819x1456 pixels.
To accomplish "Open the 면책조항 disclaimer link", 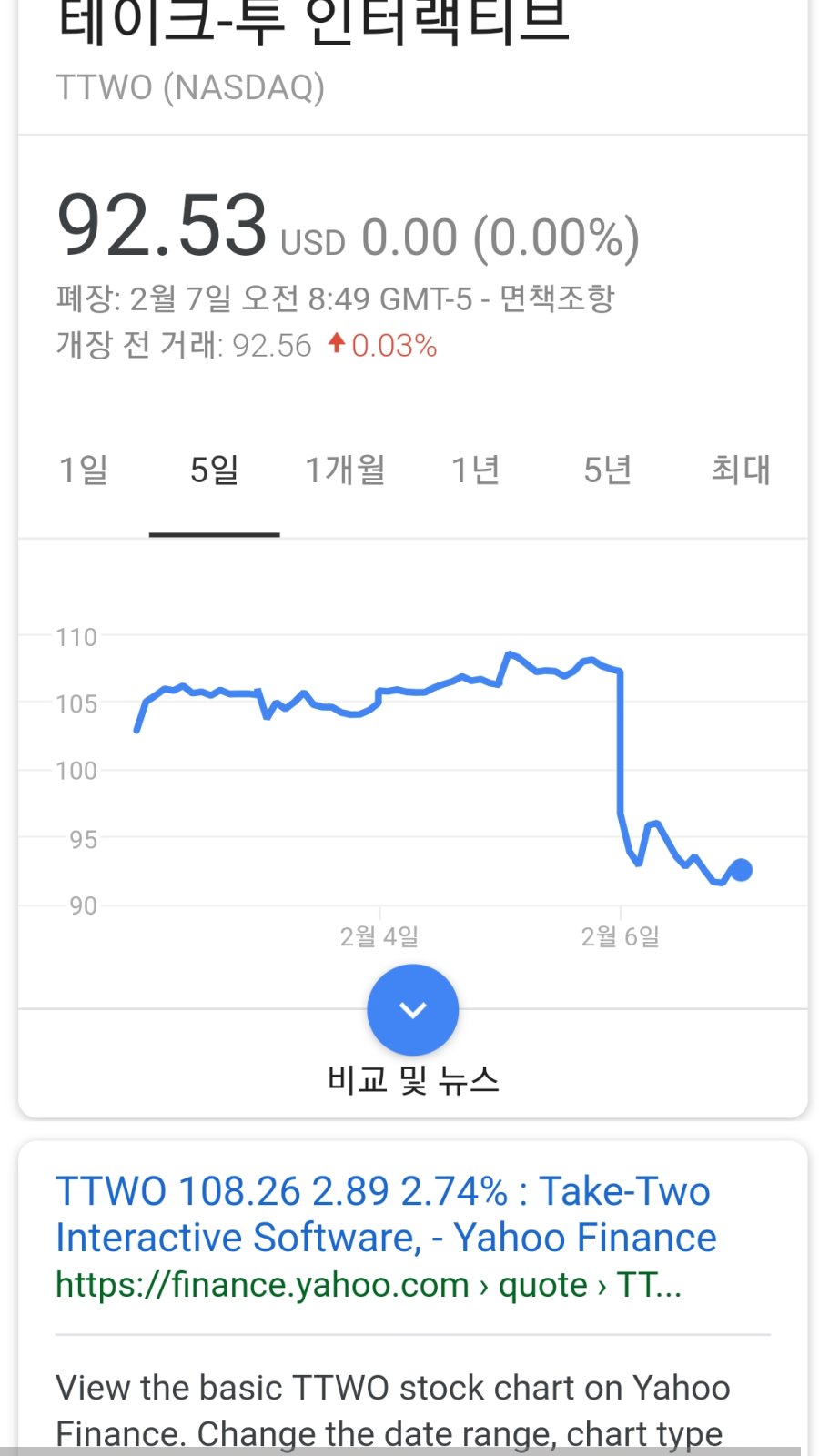I will (557, 297).
